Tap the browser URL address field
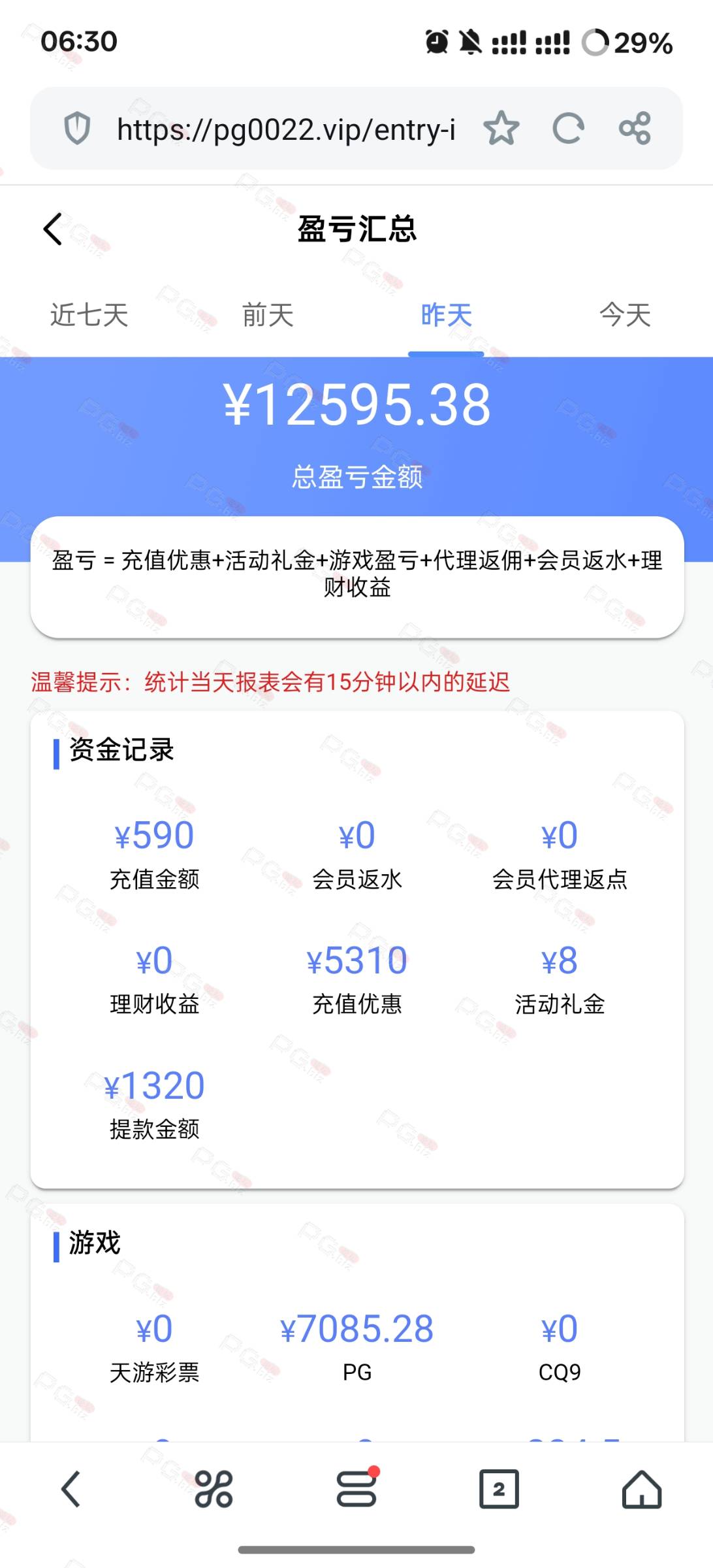 coord(286,129)
